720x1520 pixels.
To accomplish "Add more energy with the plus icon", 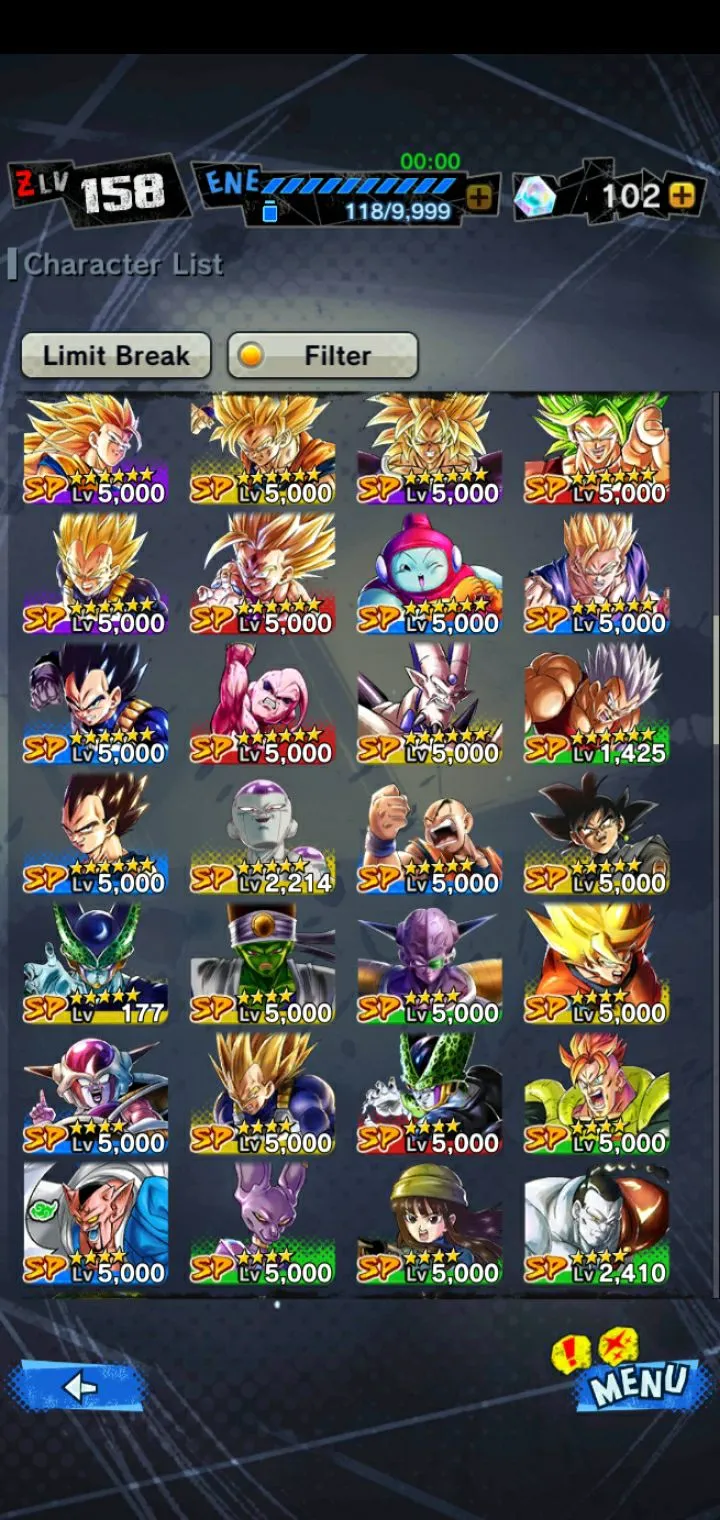I will [479, 197].
